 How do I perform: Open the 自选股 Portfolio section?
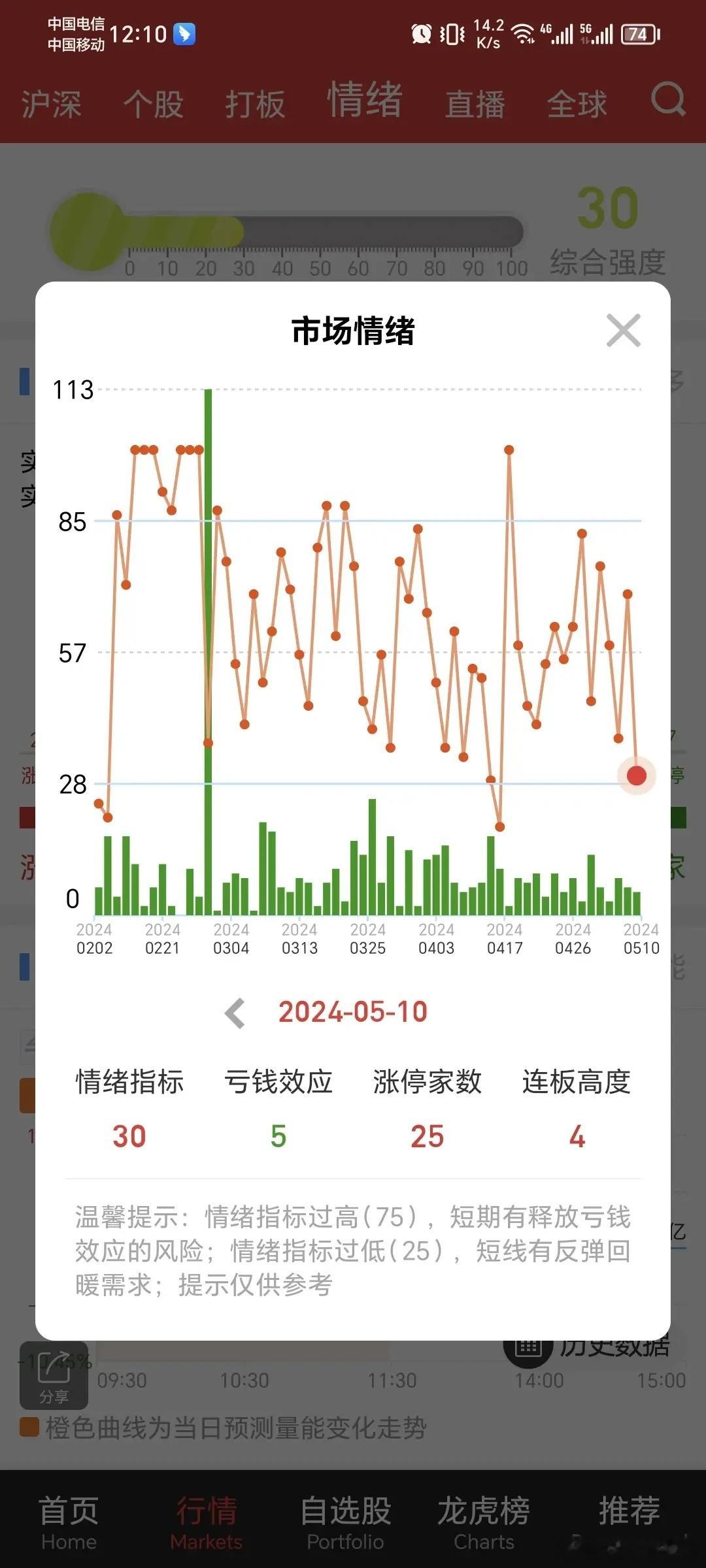coord(345,1516)
